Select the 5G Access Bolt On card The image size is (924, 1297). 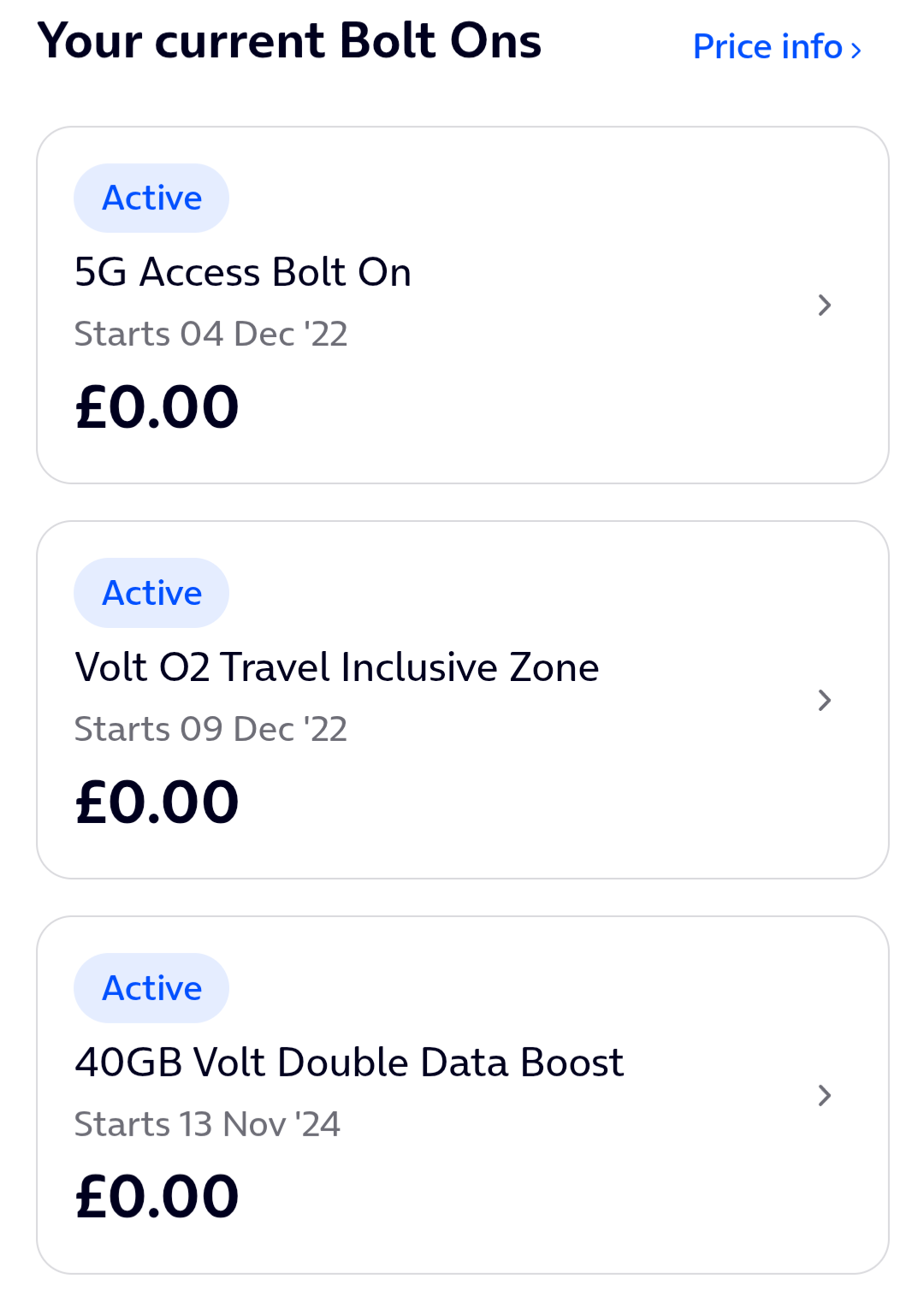pyautogui.click(x=462, y=305)
